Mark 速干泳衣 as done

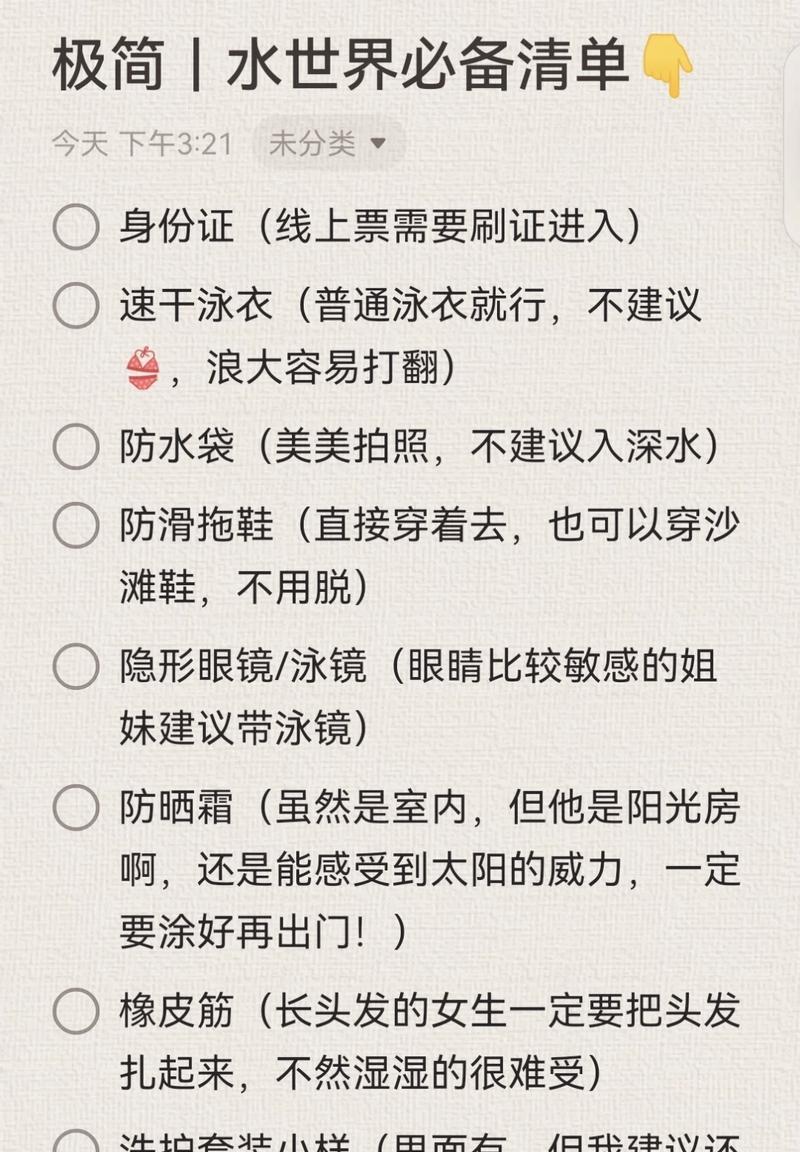[76, 305]
